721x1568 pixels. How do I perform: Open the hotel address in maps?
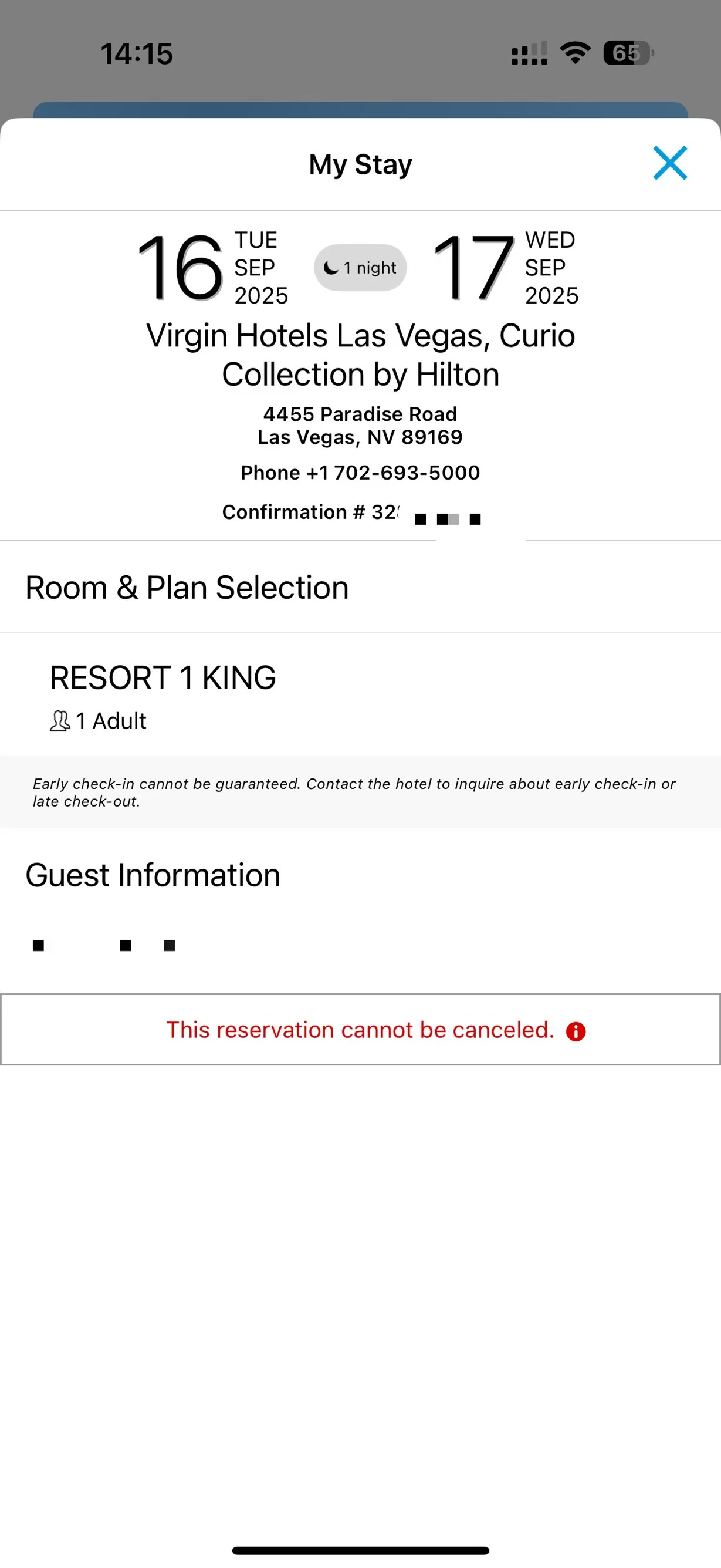tap(360, 426)
